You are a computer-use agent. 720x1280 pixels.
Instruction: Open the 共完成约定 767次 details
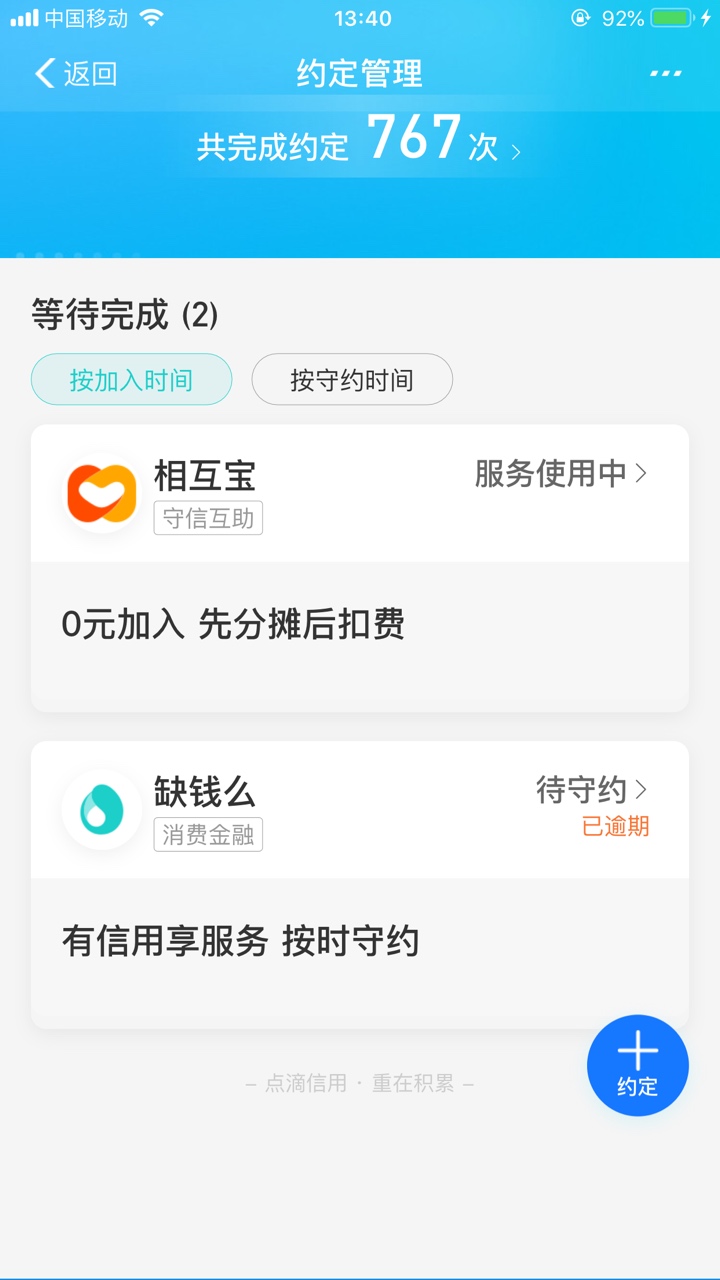(x=359, y=140)
